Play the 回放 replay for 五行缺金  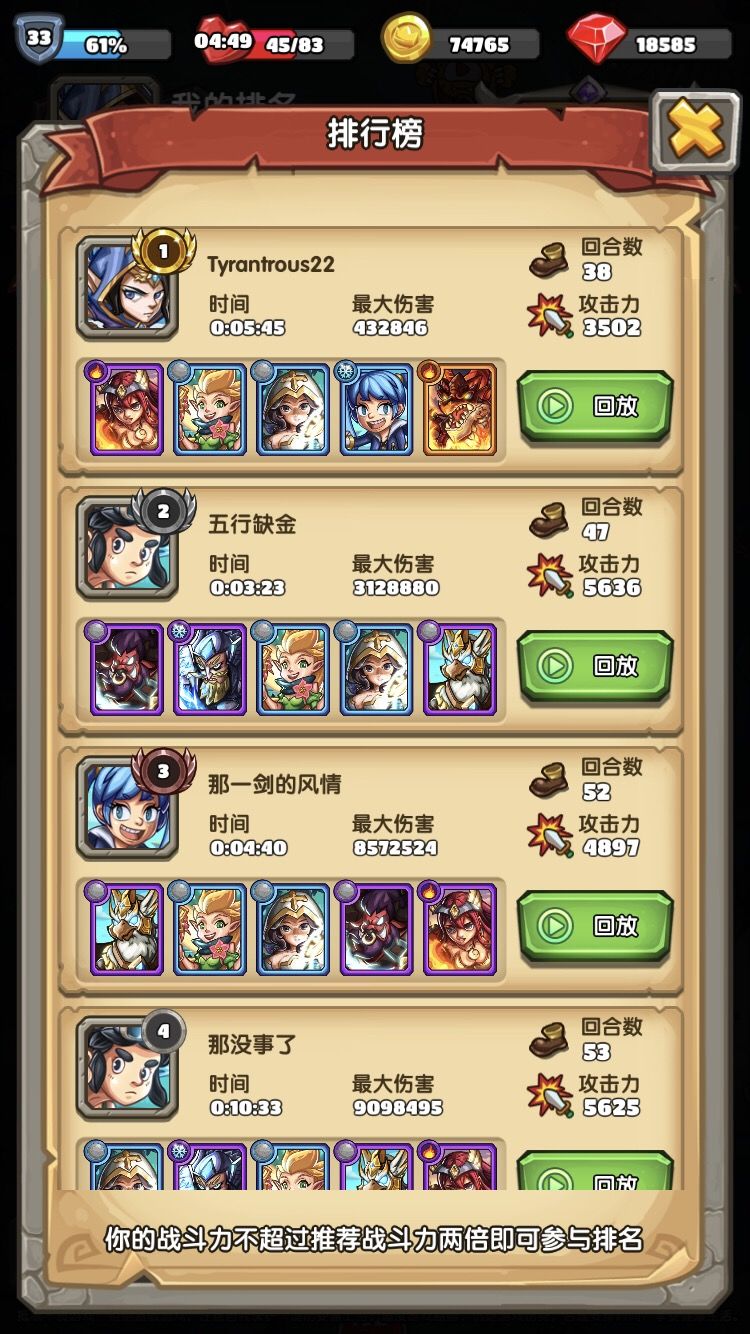coord(594,666)
